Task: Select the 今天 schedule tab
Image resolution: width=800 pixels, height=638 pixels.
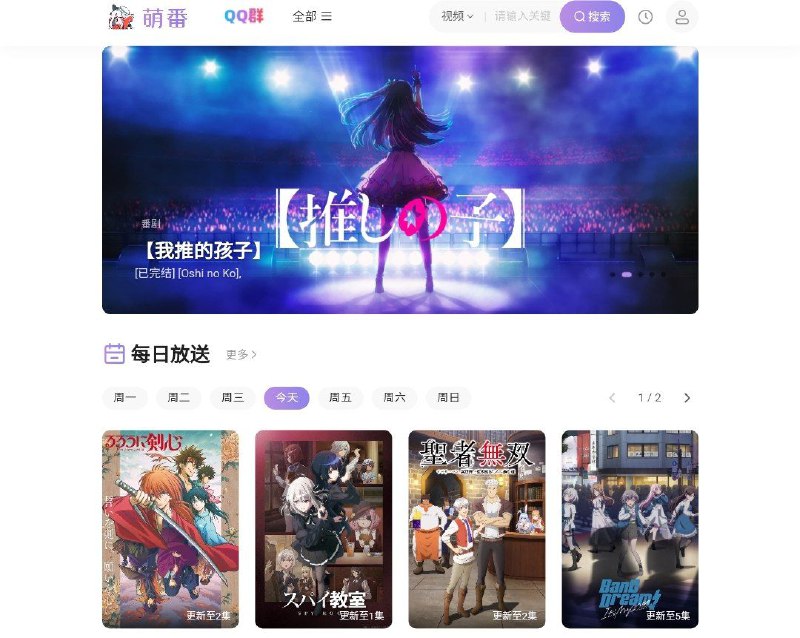Action: point(287,398)
